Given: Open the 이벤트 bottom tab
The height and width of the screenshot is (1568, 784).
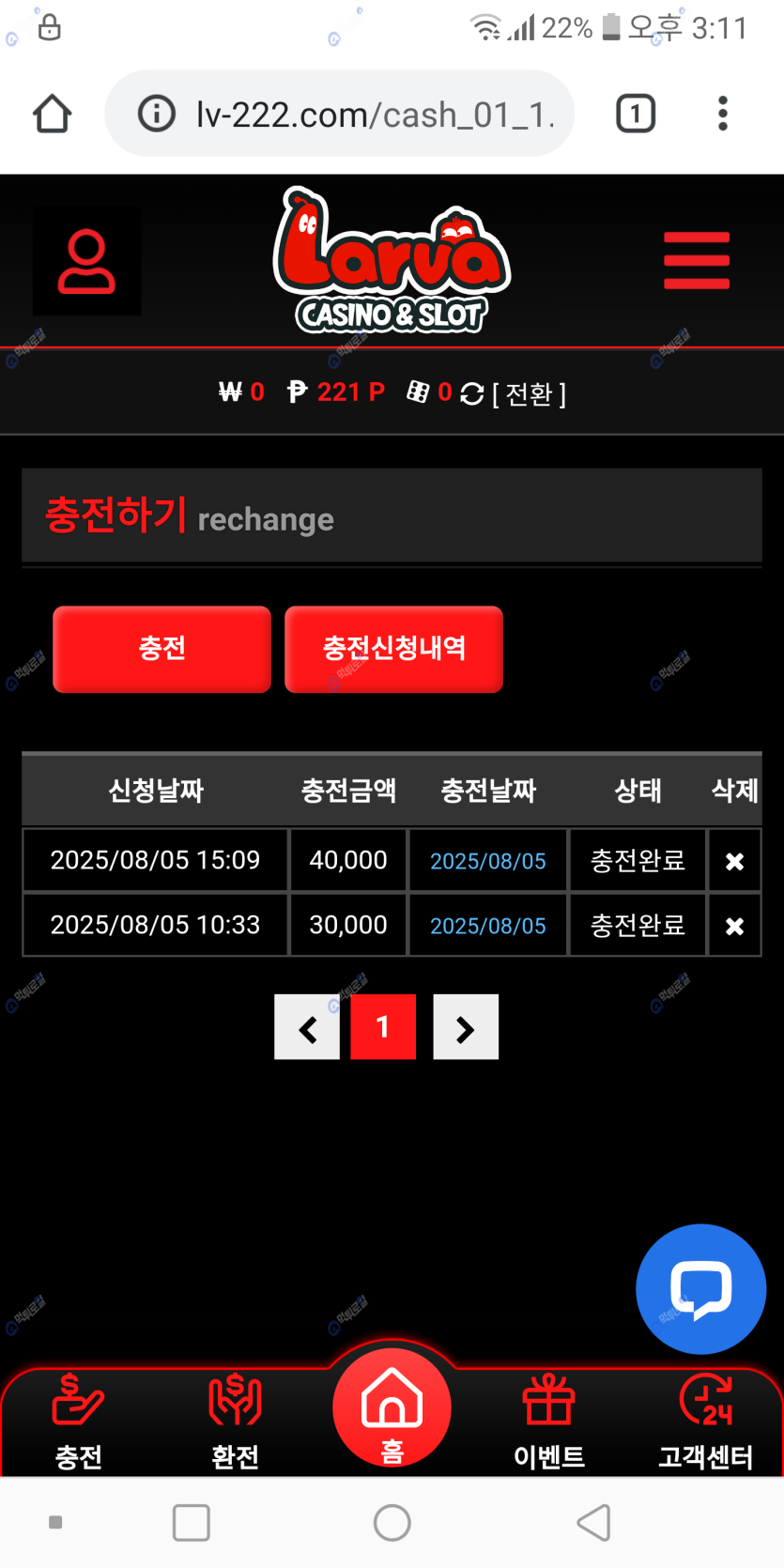Looking at the screenshot, I should point(549,1422).
